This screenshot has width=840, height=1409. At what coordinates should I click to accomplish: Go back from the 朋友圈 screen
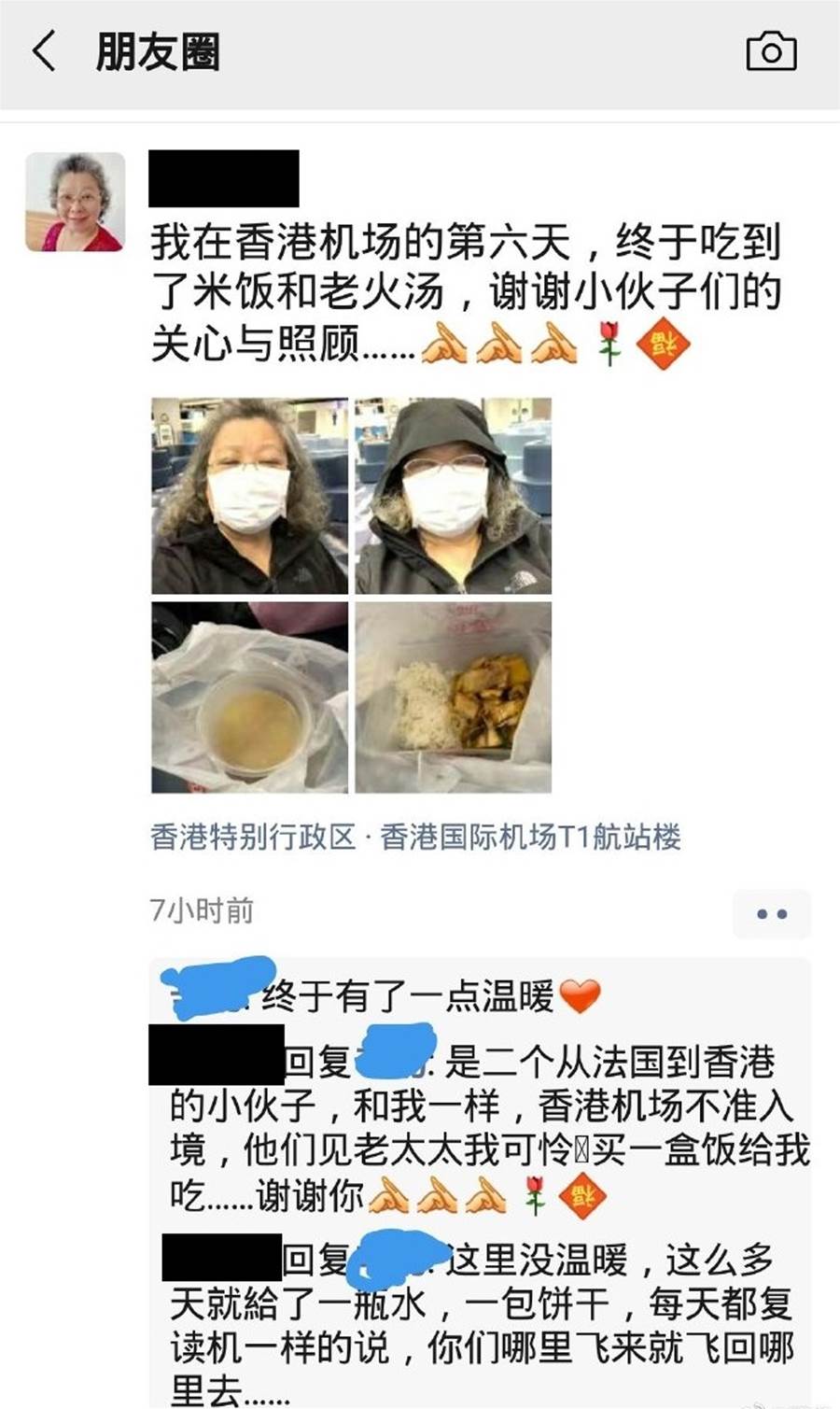(x=44, y=51)
